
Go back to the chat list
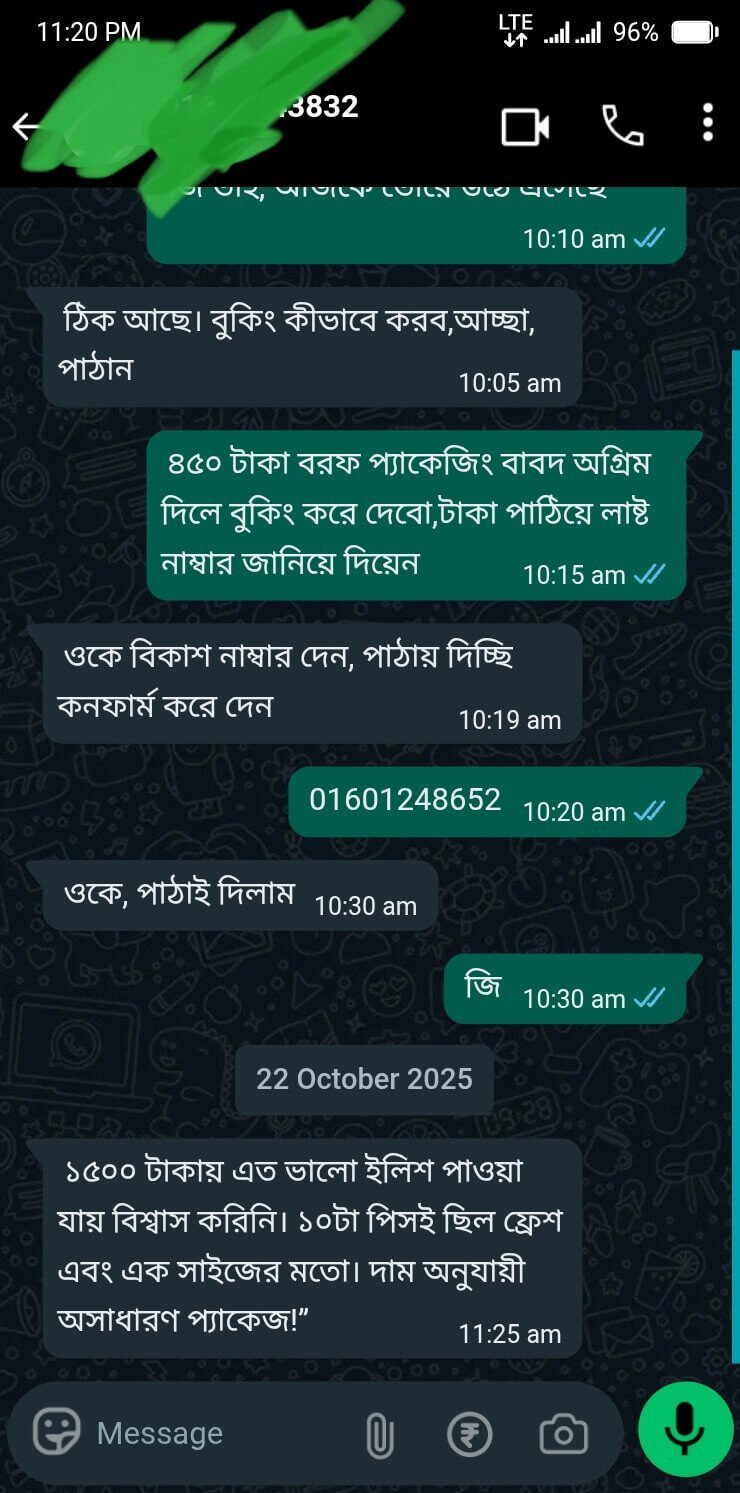pos(24,126)
